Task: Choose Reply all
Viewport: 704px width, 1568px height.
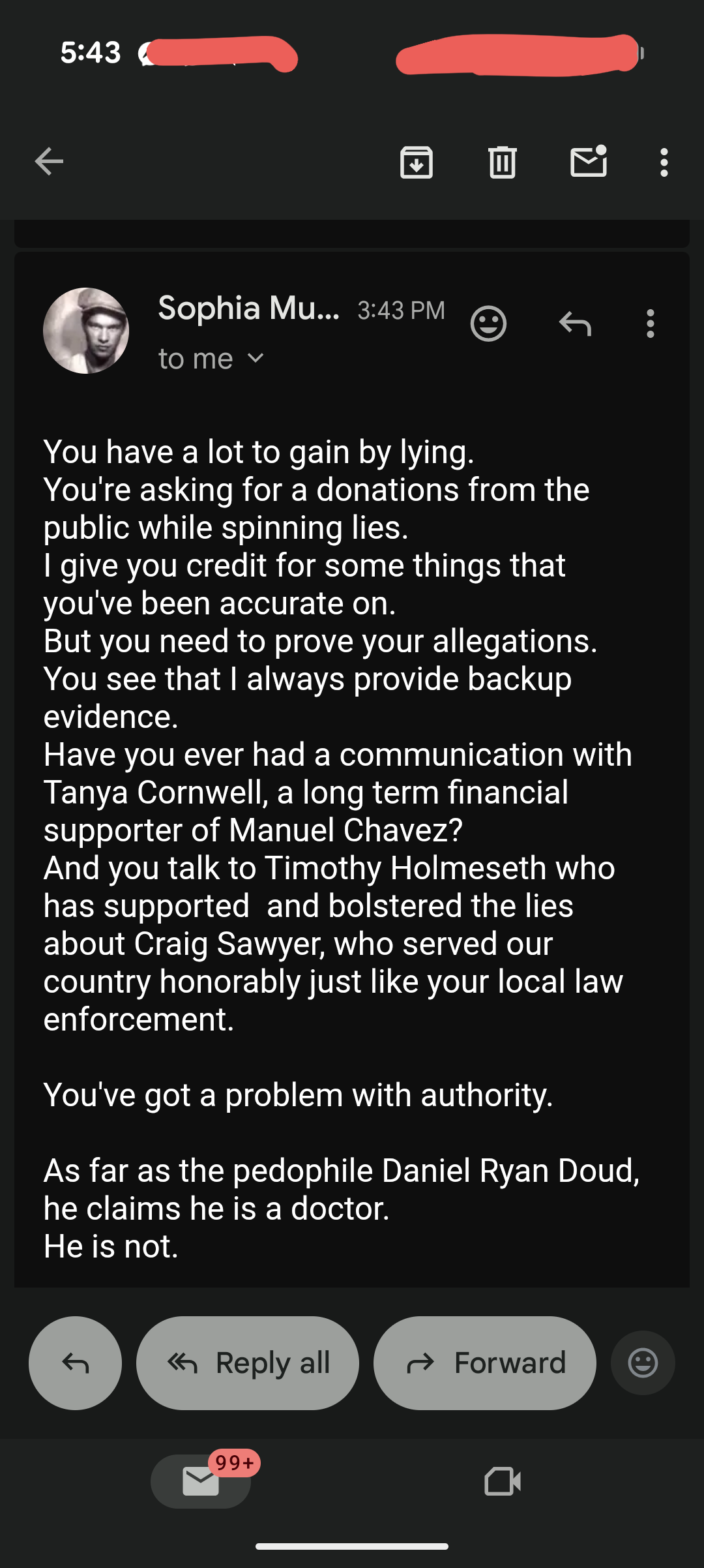Action: [x=248, y=1363]
